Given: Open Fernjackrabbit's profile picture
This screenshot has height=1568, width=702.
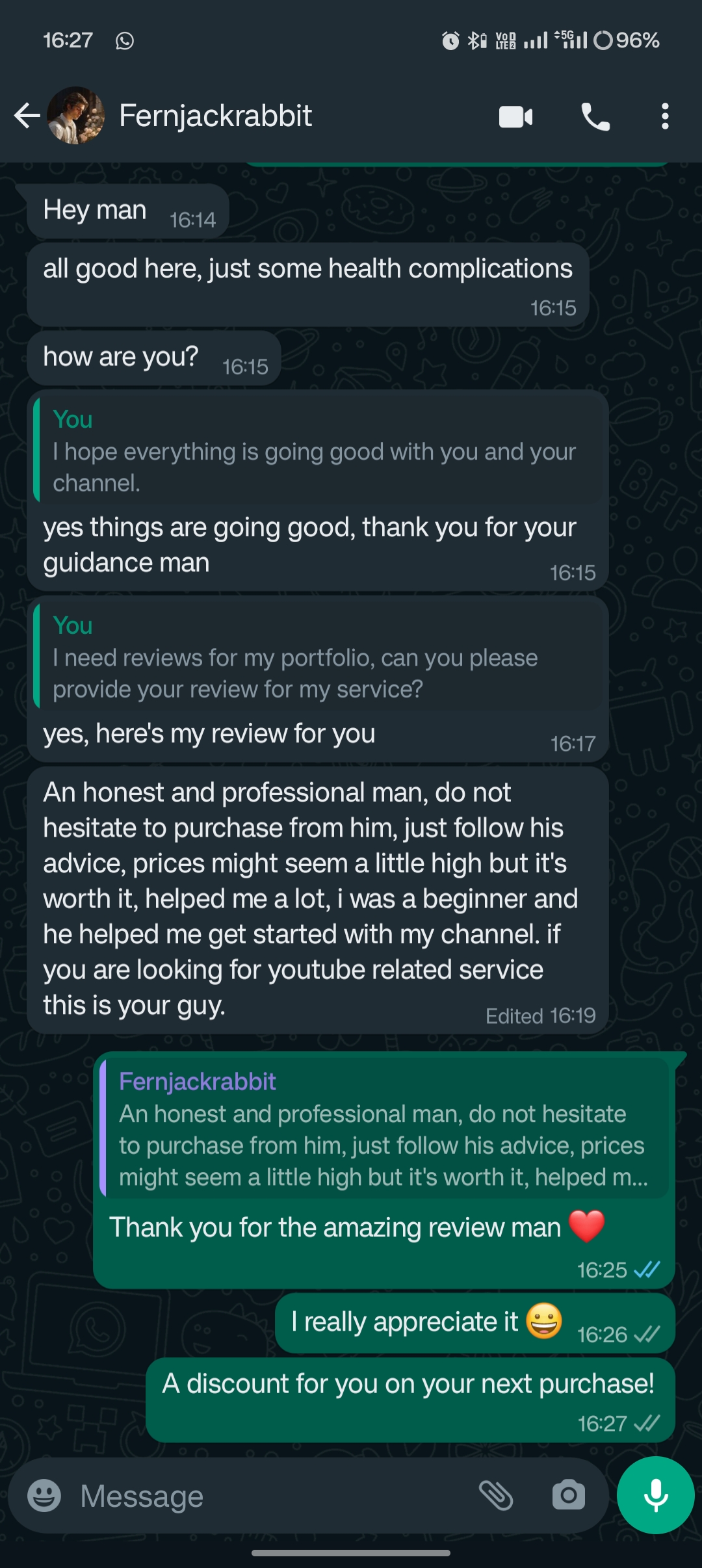Looking at the screenshot, I should tap(76, 116).
